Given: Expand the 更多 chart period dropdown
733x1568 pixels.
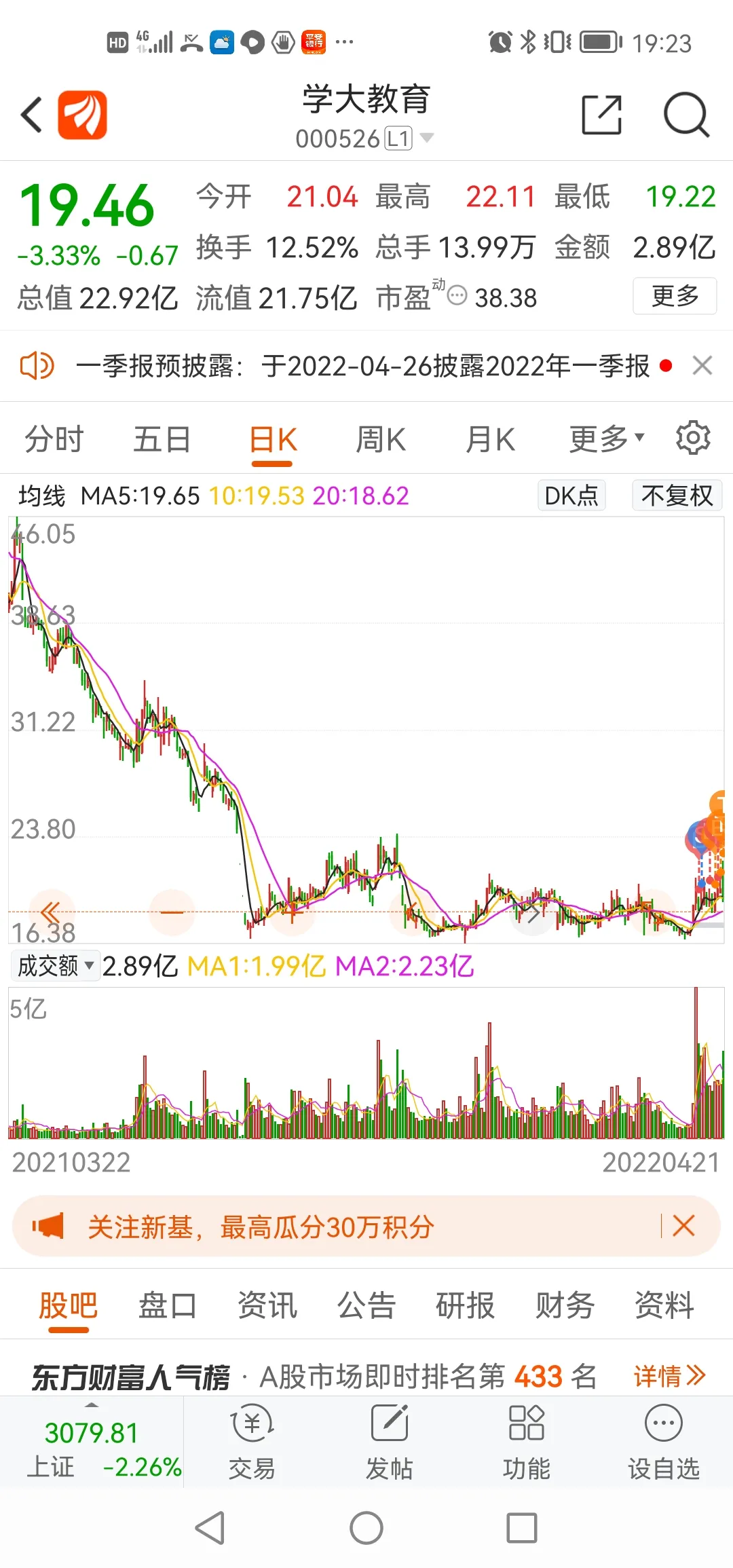Looking at the screenshot, I should pyautogui.click(x=606, y=439).
